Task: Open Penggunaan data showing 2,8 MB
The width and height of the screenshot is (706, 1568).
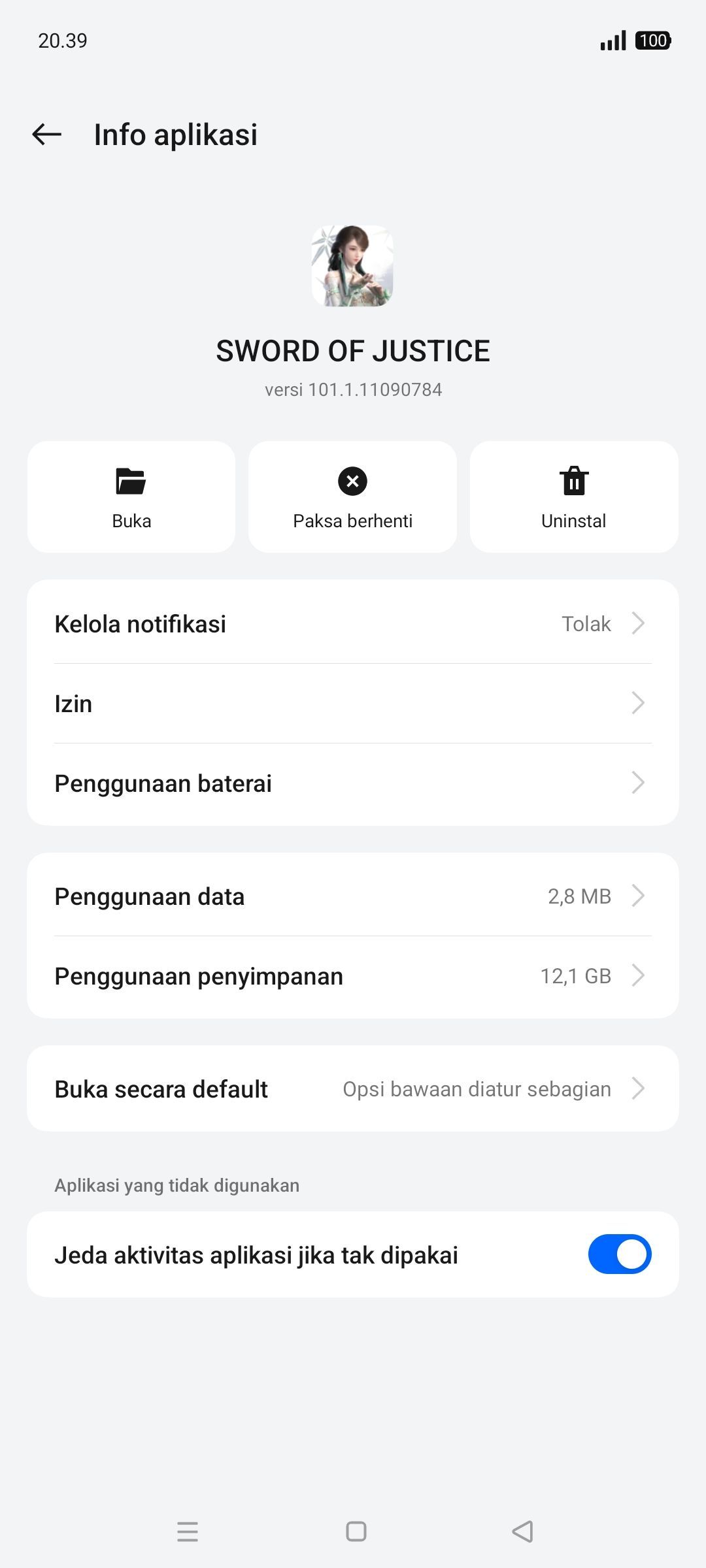Action: coord(352,896)
